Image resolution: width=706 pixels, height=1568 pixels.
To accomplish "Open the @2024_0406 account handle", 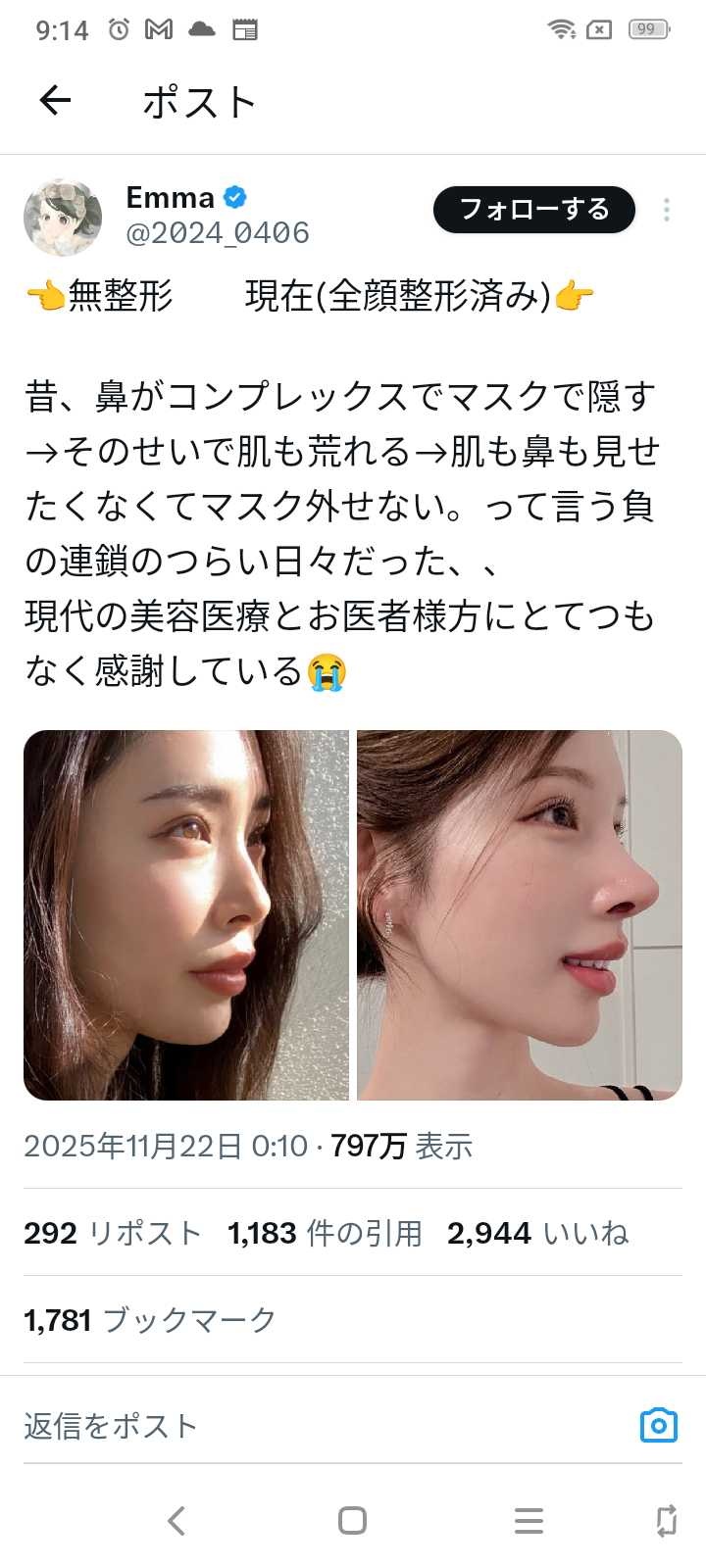I will click(x=218, y=232).
